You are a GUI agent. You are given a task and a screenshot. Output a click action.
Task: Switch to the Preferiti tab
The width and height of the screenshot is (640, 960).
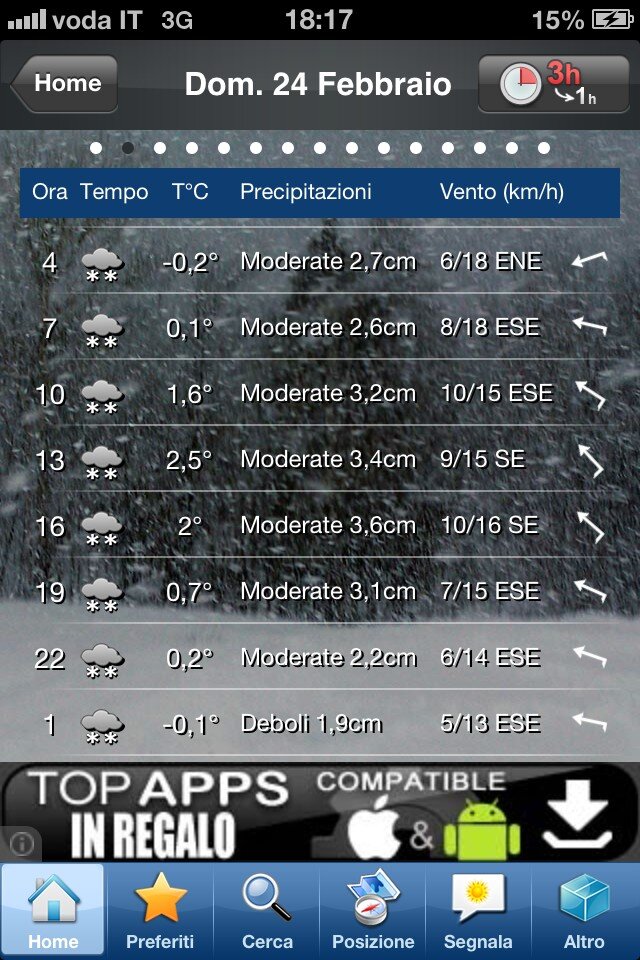click(160, 910)
